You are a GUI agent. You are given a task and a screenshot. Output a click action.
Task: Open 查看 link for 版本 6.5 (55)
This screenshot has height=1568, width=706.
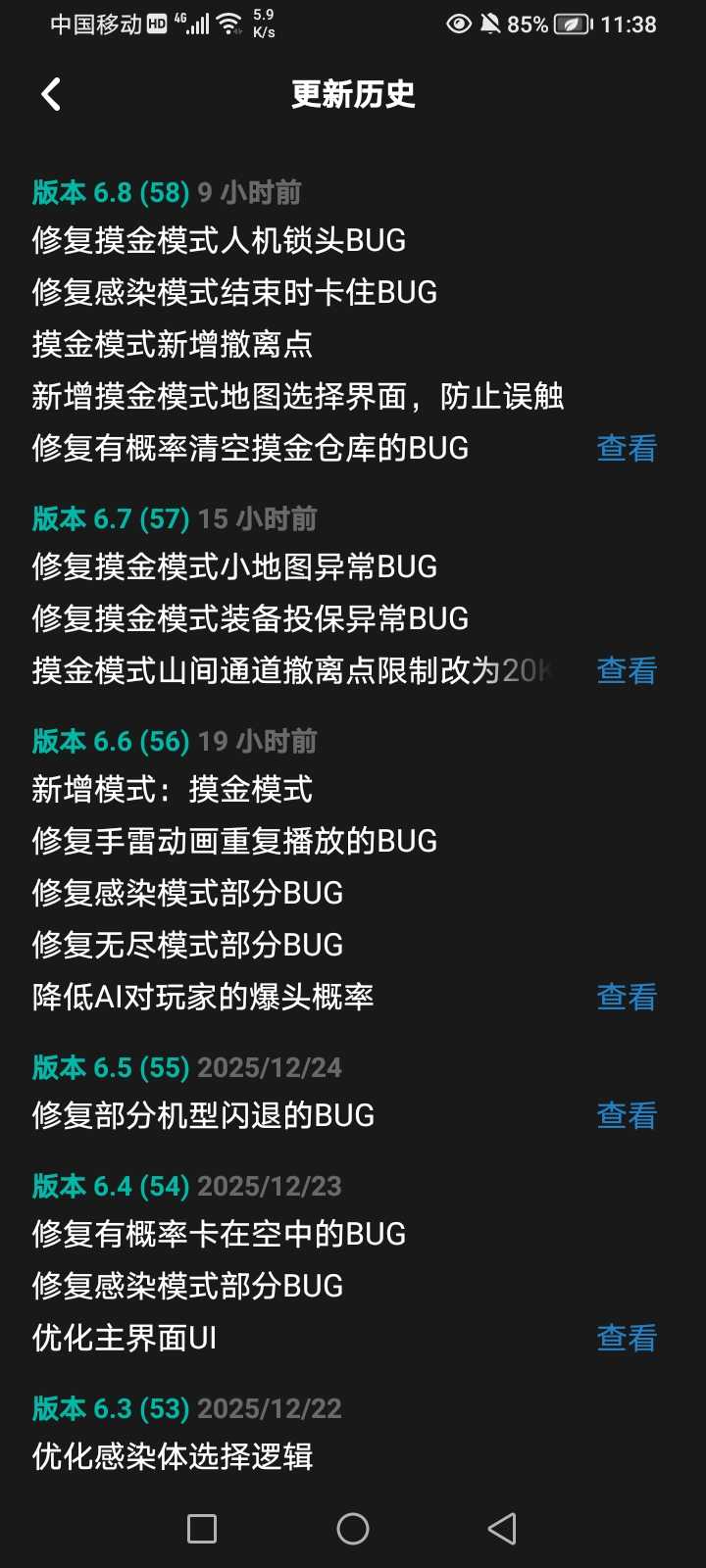(627, 1116)
